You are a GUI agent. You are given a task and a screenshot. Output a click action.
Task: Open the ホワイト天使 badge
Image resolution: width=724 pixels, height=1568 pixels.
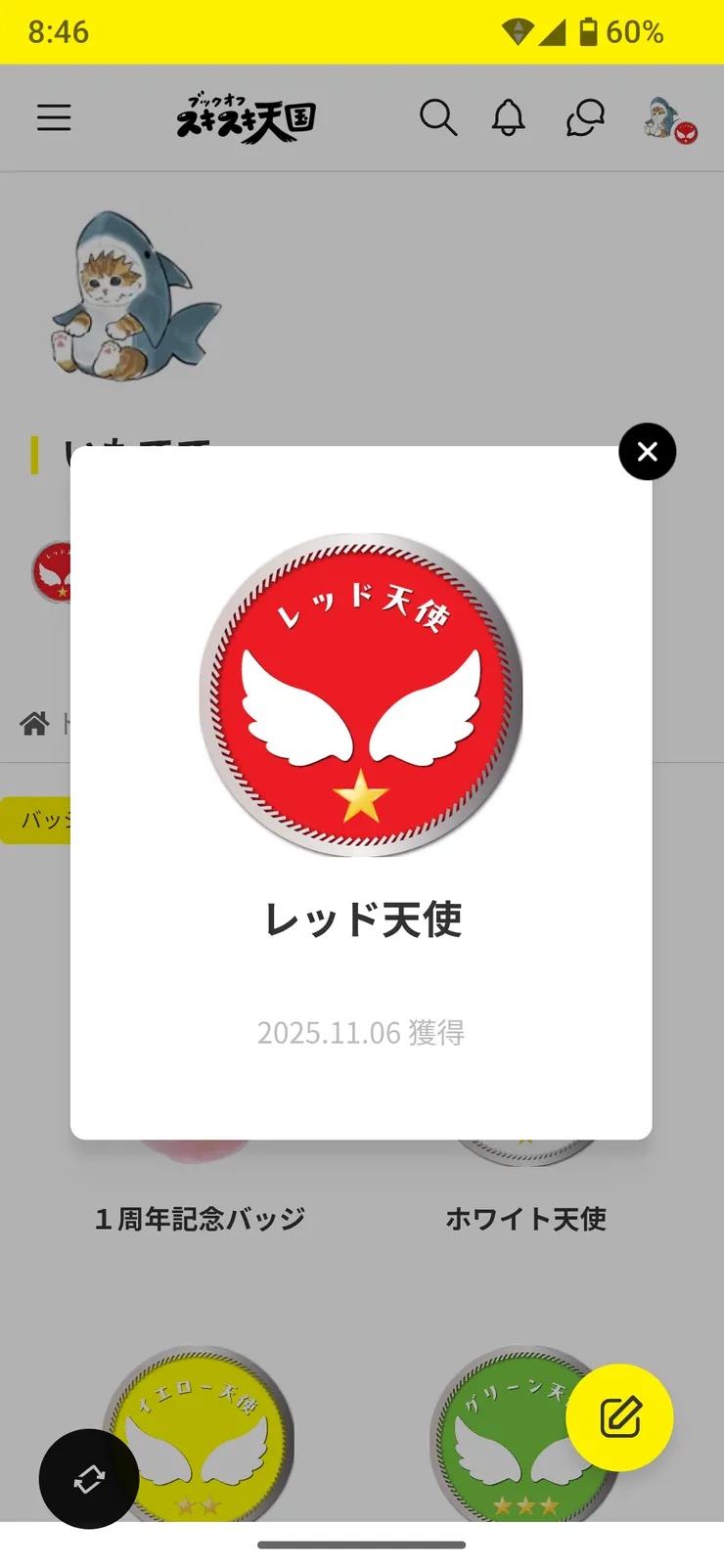[x=527, y=1219]
